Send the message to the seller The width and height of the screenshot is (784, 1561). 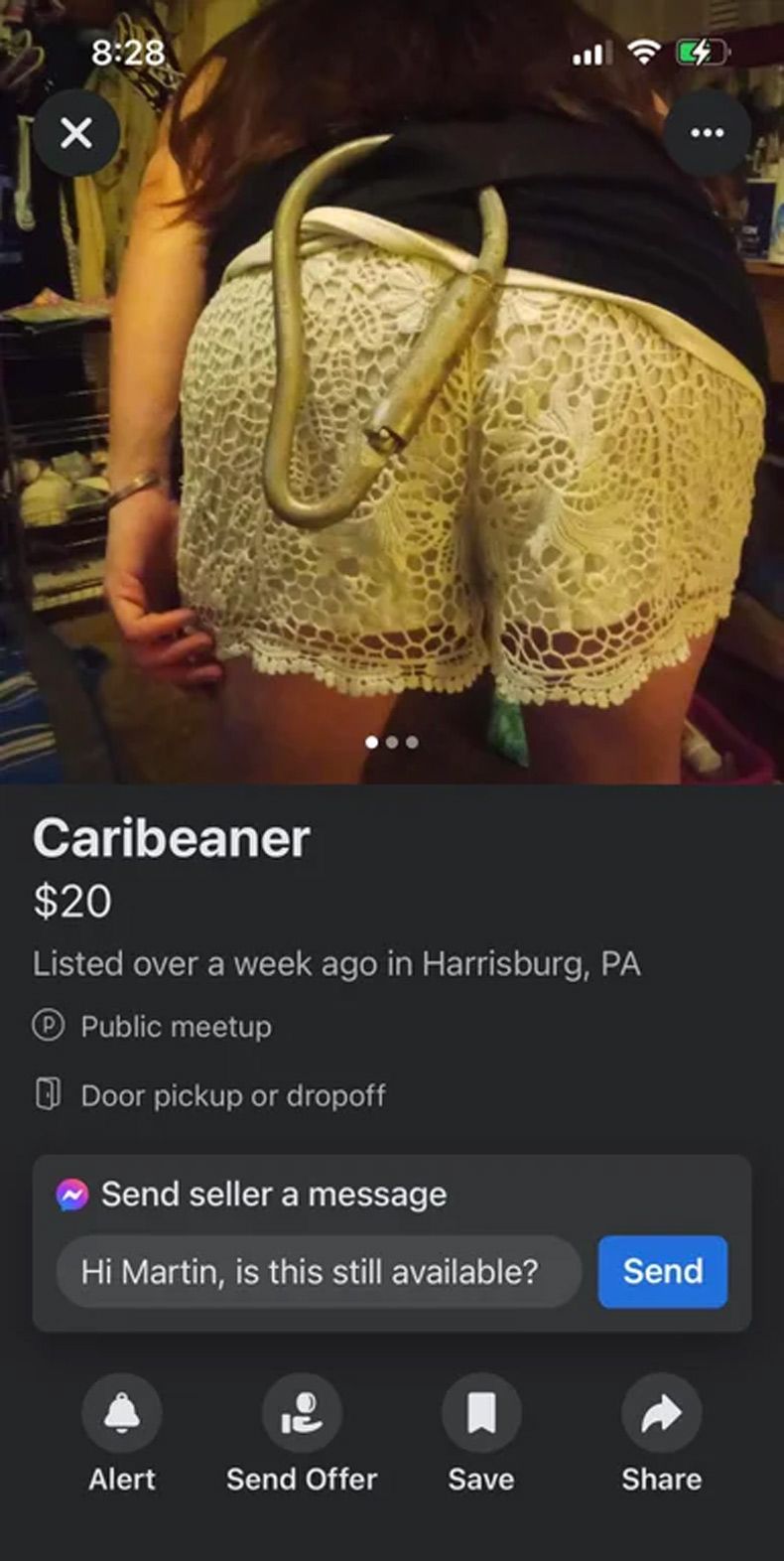pos(662,1271)
